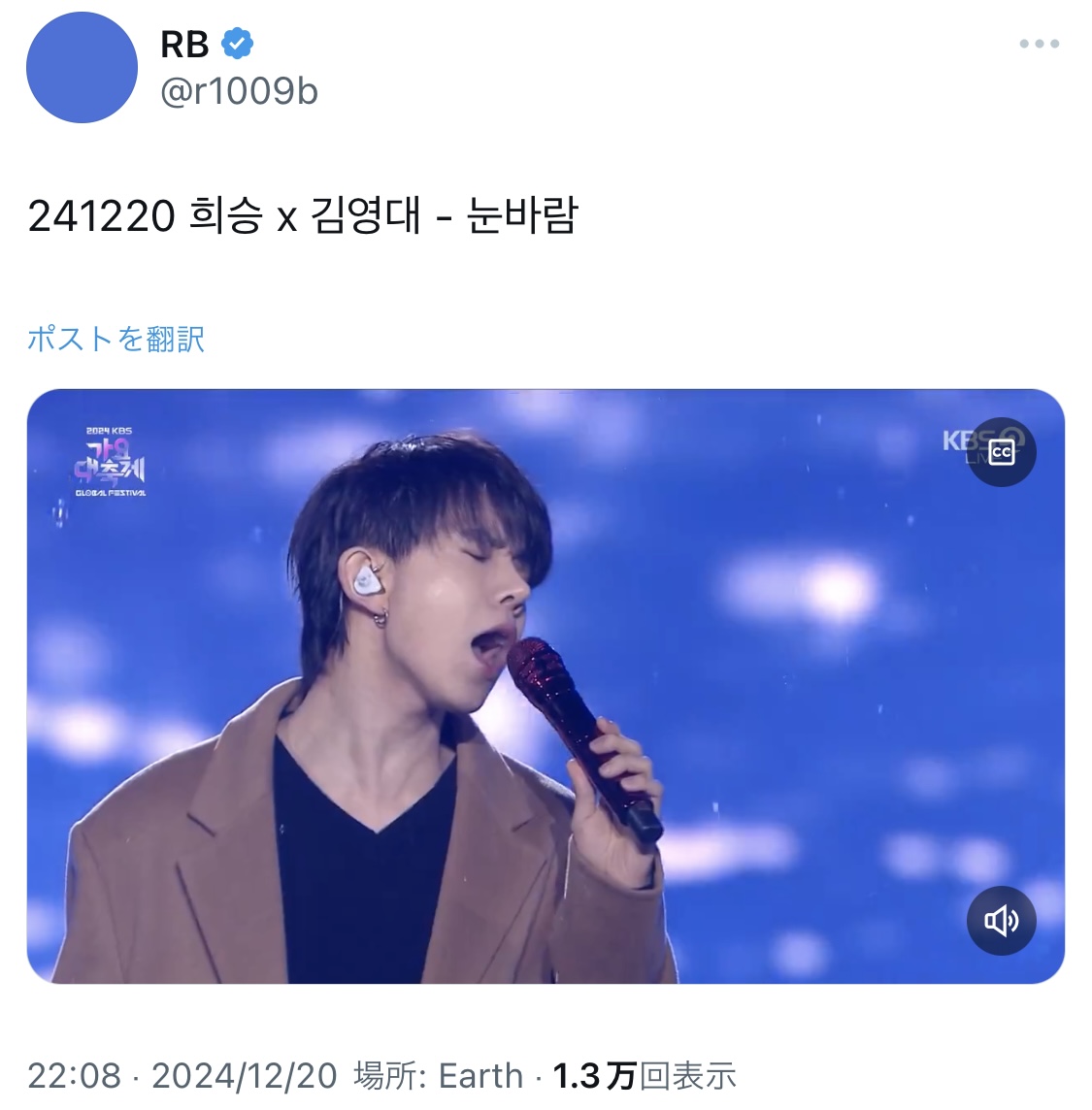Open the @r1009b profile handle
The image size is (1092, 1110).
click(x=239, y=91)
